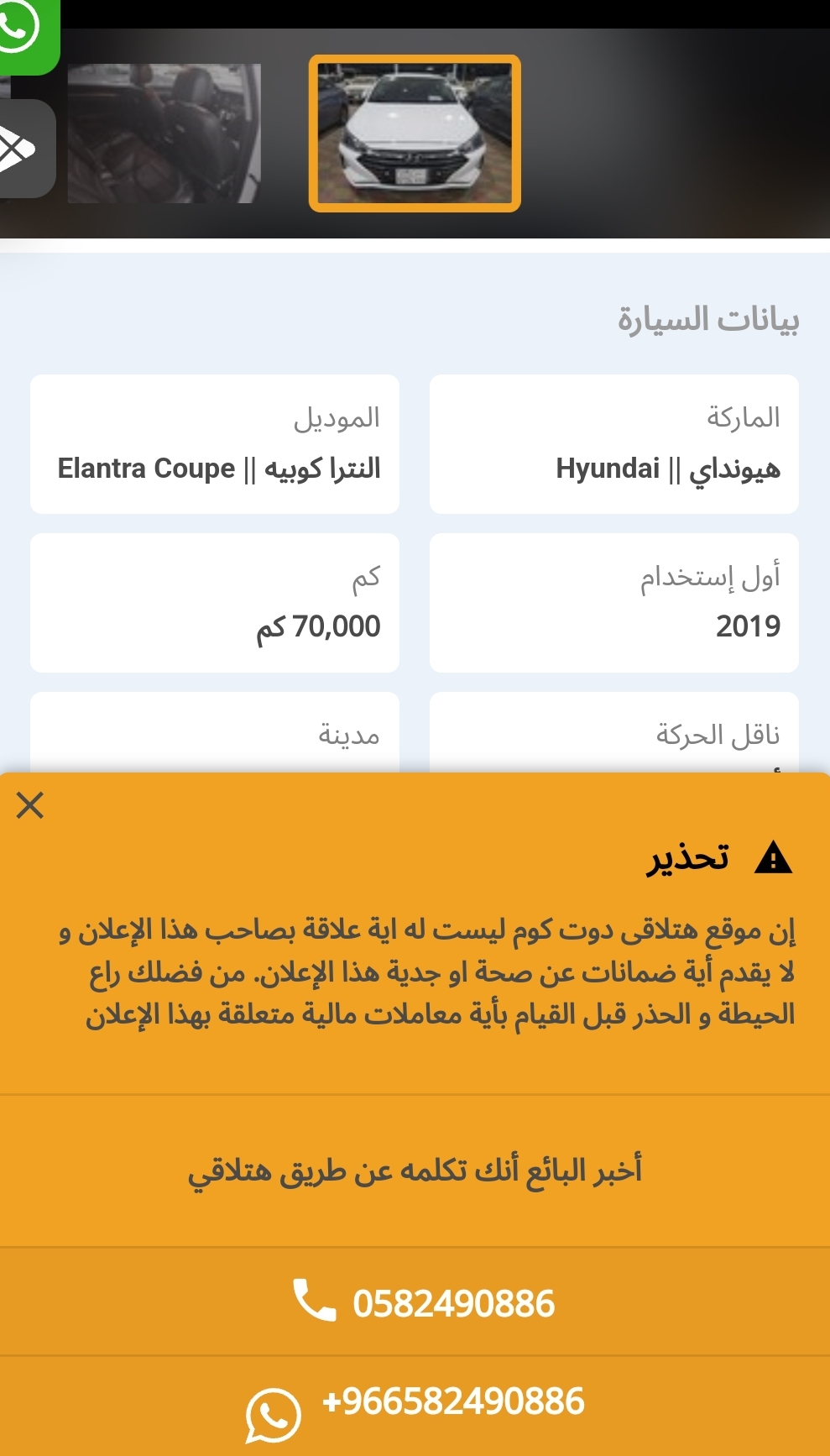Call the seller at 0582490886
The height and width of the screenshot is (1456, 830).
coord(415,1302)
